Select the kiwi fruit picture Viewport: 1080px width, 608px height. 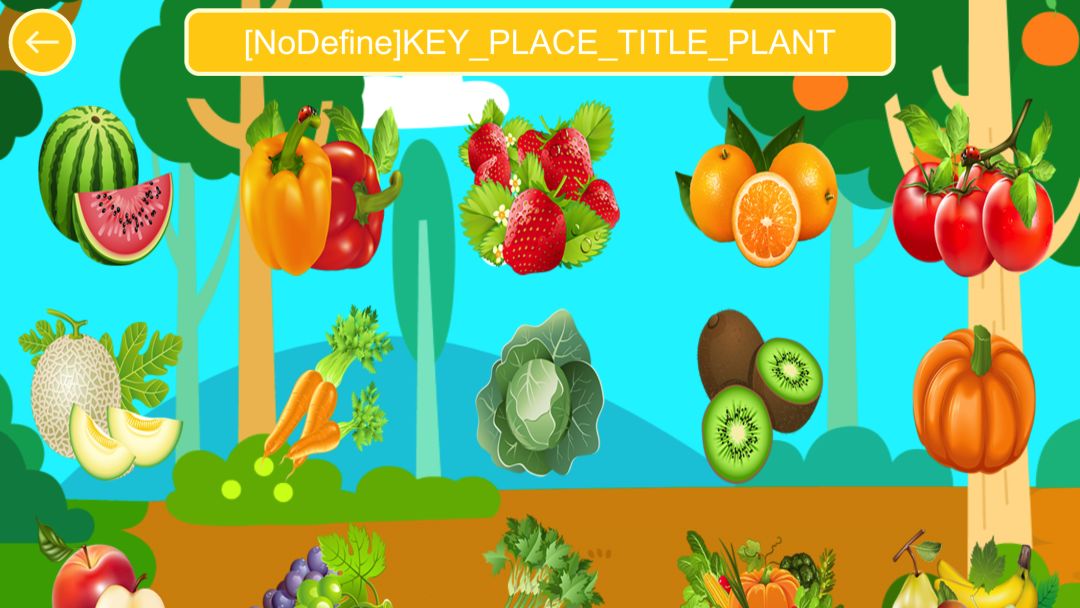[x=759, y=394]
